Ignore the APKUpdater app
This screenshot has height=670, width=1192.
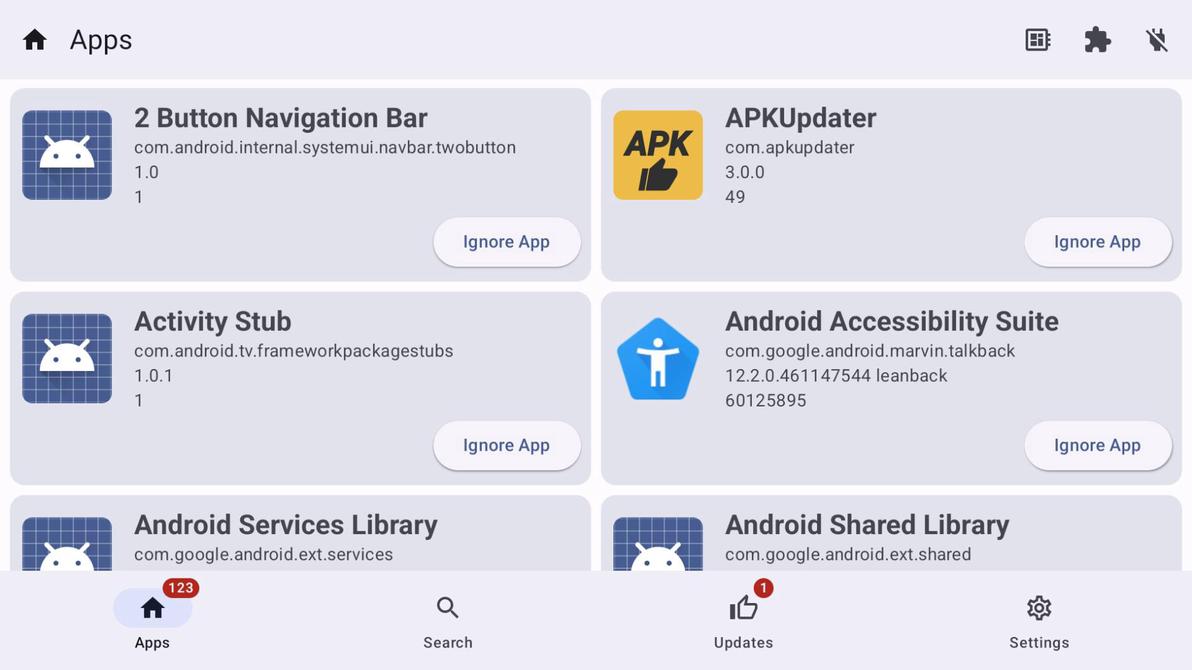coord(1097,242)
